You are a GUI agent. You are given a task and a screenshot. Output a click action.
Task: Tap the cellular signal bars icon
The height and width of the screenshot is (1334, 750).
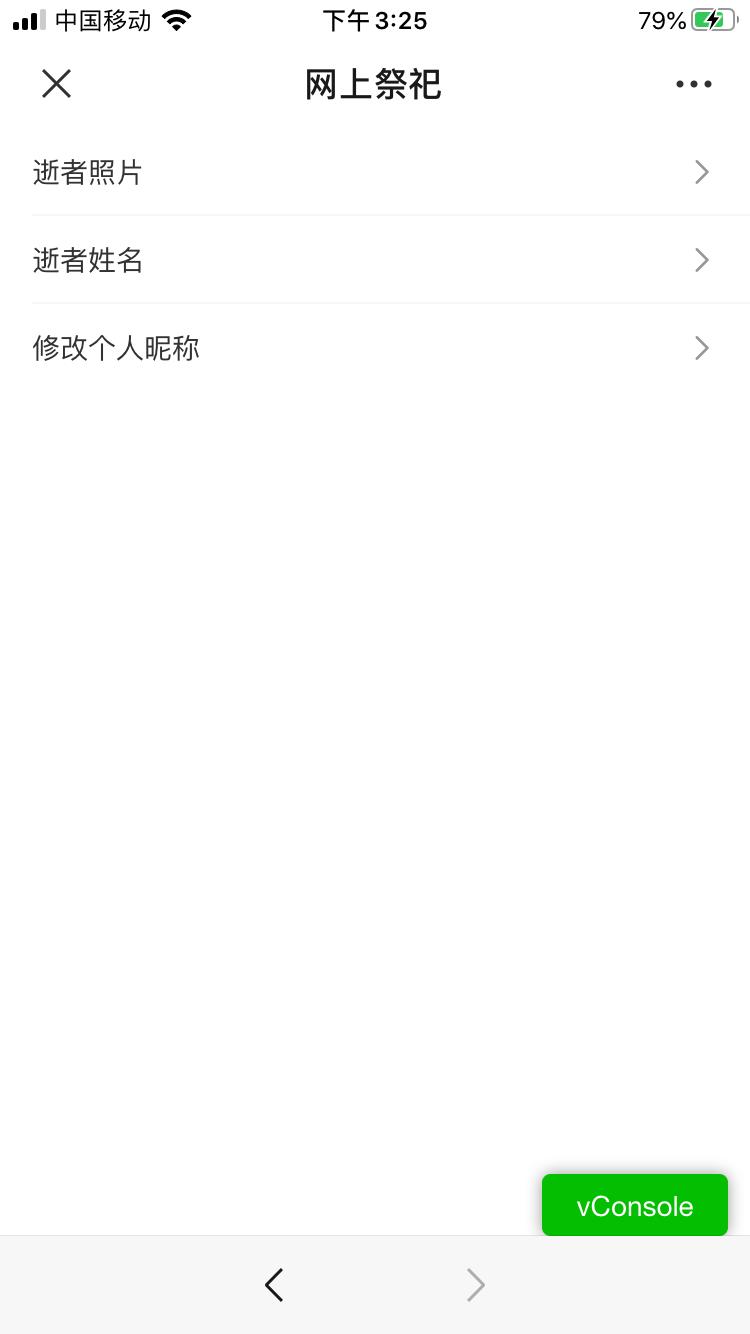pos(27,19)
